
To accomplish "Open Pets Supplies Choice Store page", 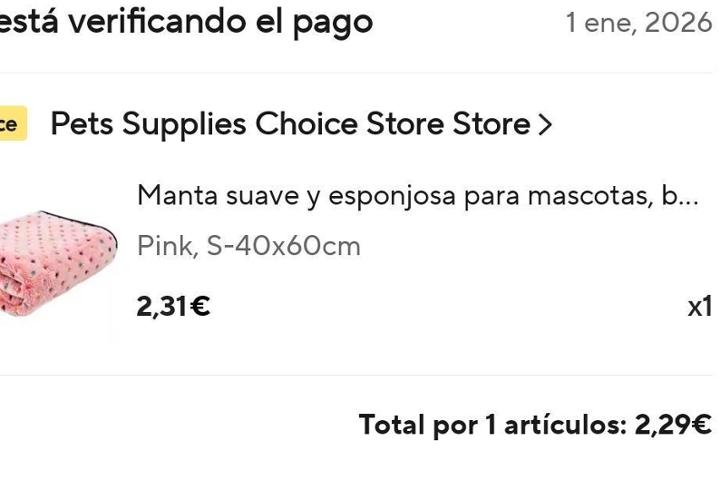I will (300, 125).
